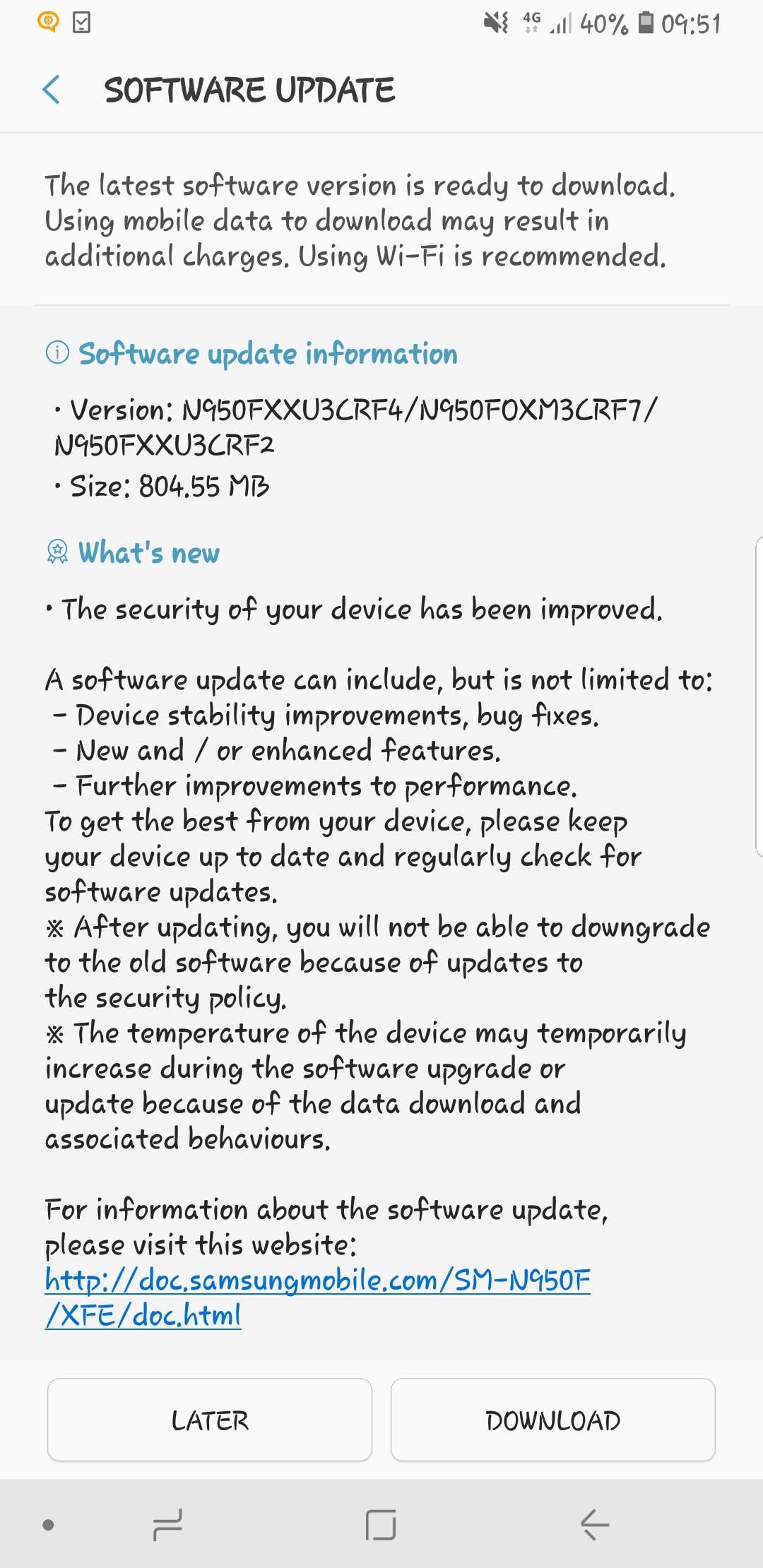763x1568 pixels.
Task: Tap the DOWNLOAD button
Action: pos(552,1420)
